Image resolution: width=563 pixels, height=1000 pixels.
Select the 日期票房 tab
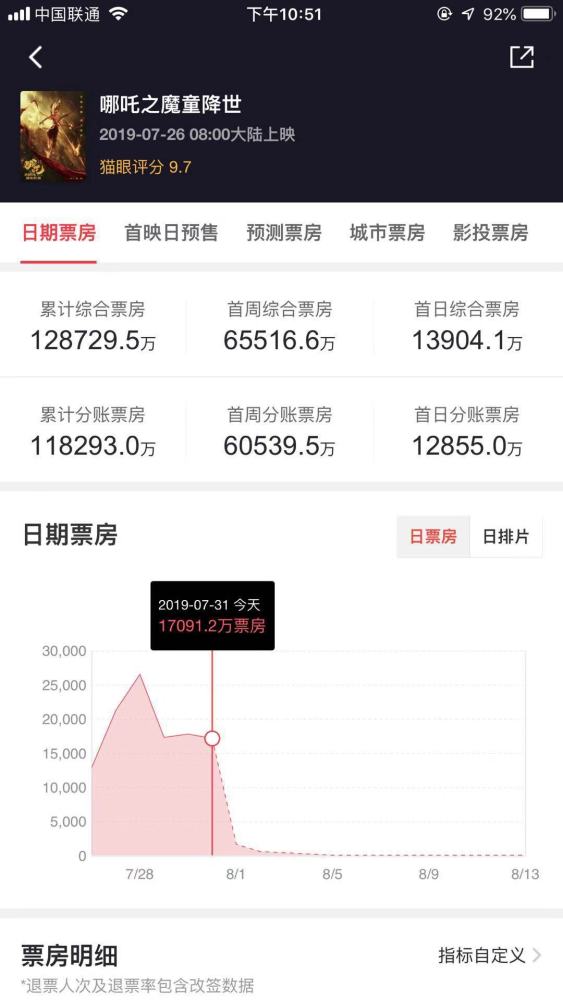(59, 233)
